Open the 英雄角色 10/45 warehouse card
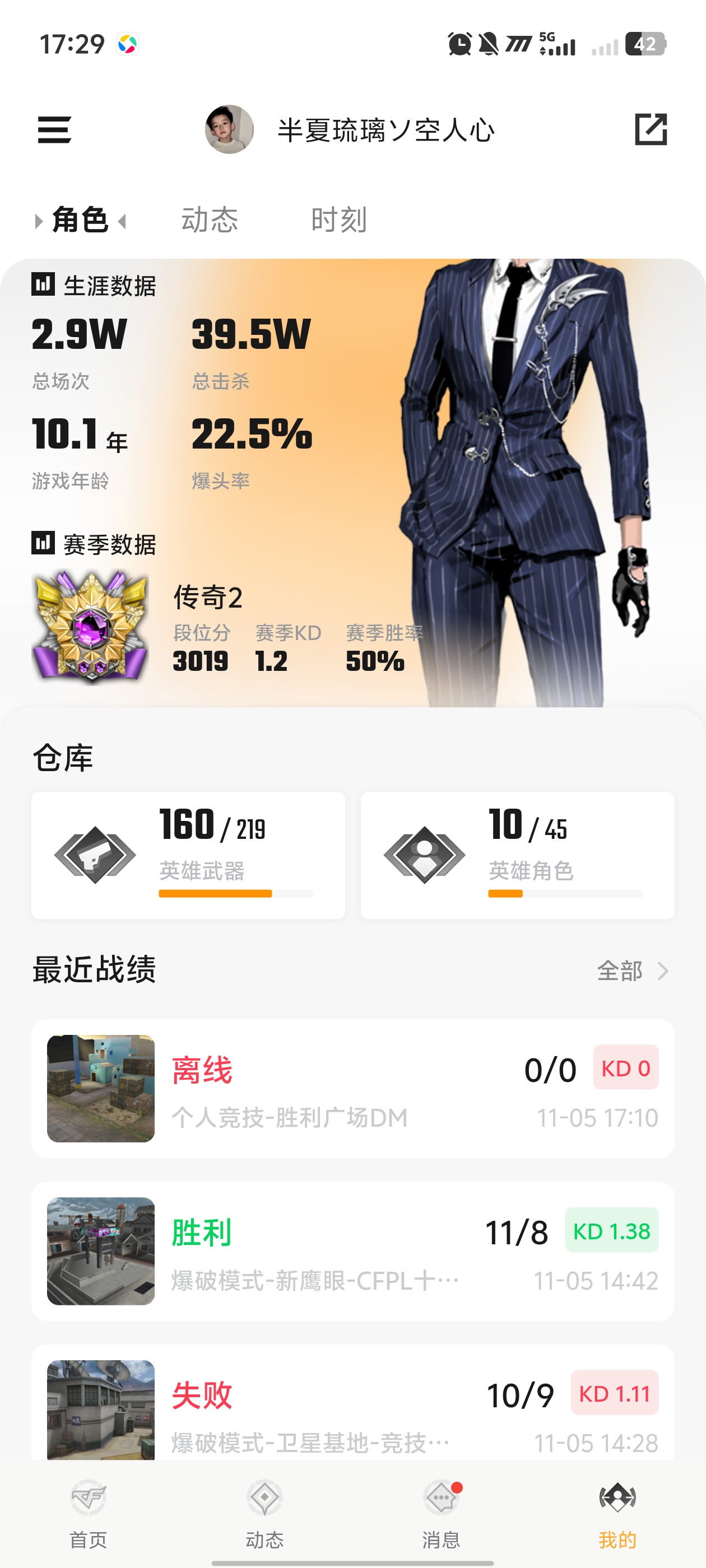The image size is (706, 1568). pos(517,855)
